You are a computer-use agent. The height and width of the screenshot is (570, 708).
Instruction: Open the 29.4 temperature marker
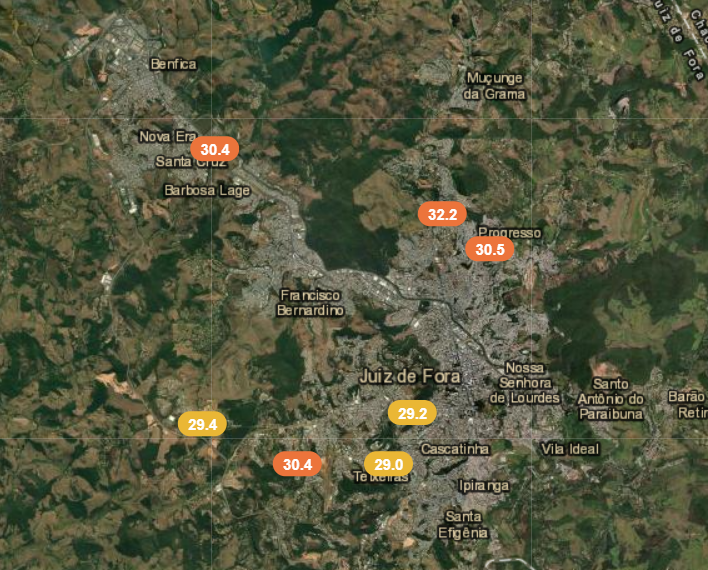203,424
